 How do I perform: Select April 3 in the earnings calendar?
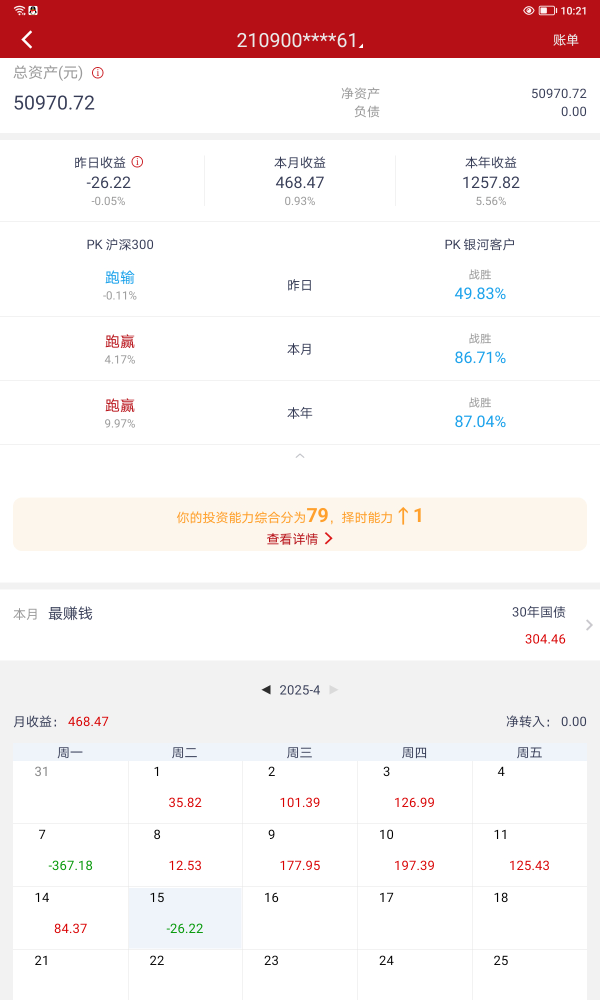coord(414,791)
